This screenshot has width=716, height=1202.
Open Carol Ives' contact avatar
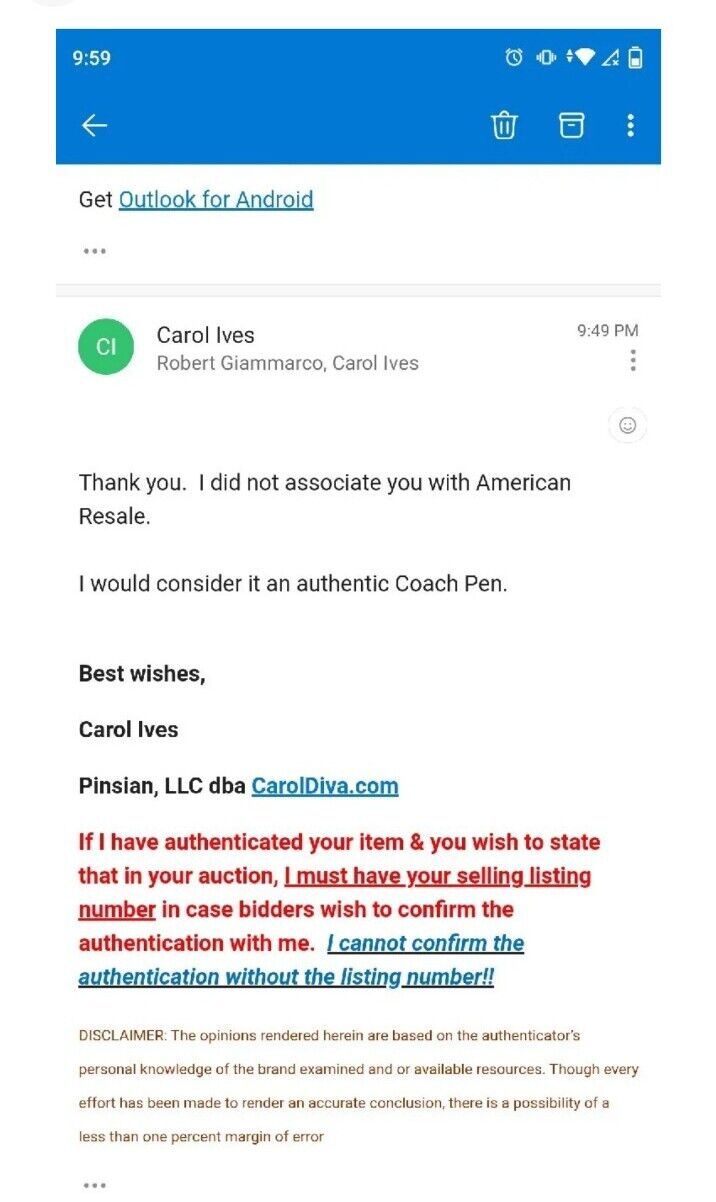[106, 347]
